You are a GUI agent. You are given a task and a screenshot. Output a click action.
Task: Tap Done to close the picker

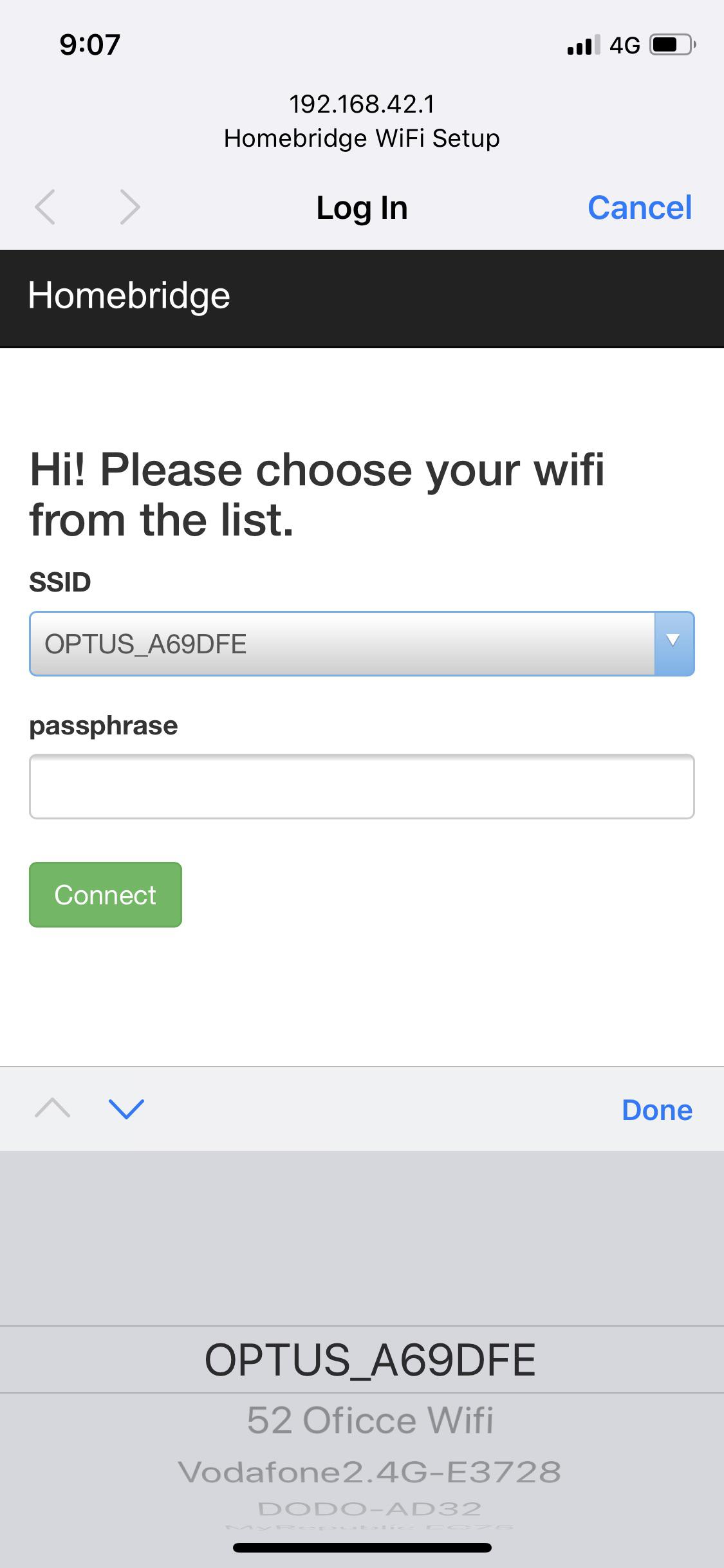(x=656, y=1110)
